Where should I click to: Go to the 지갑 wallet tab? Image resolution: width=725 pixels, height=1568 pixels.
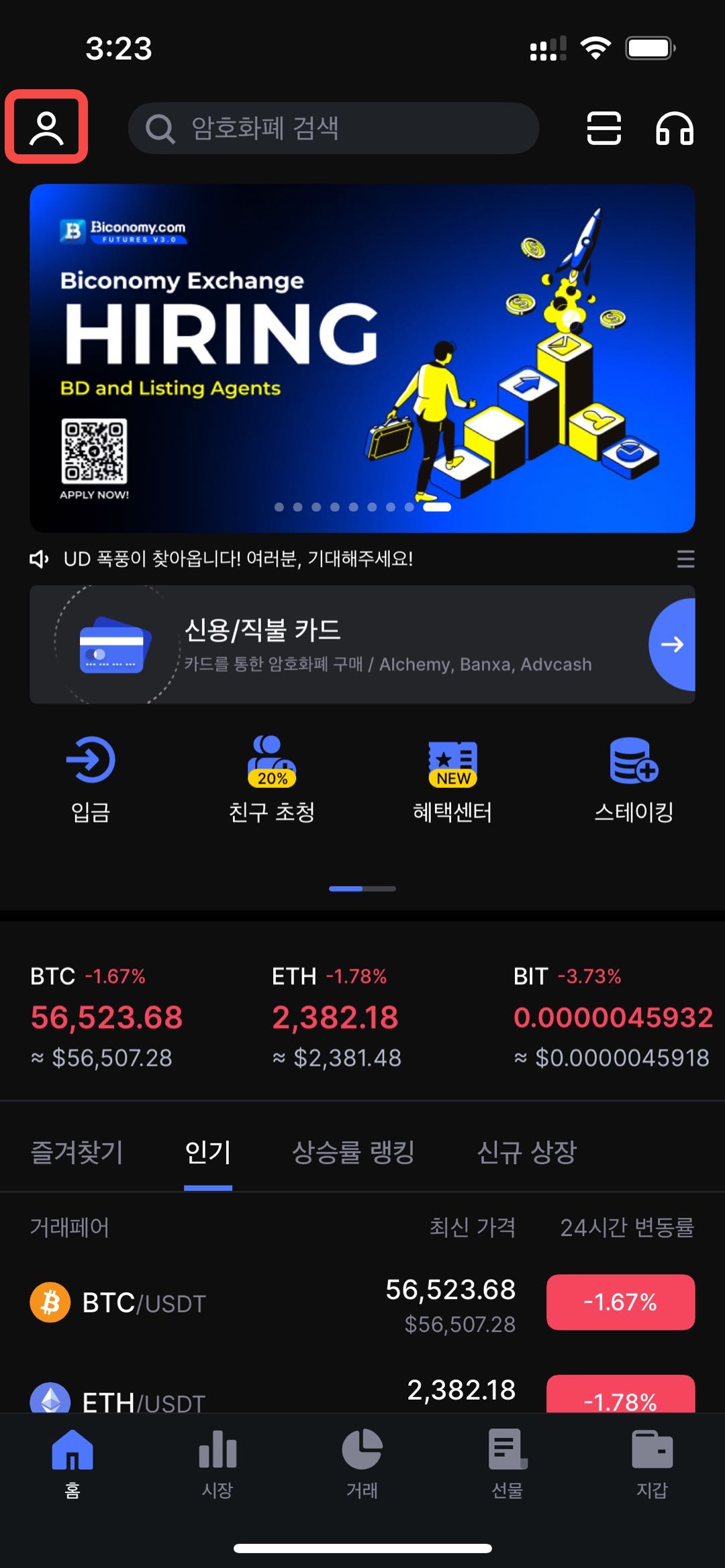click(652, 1464)
